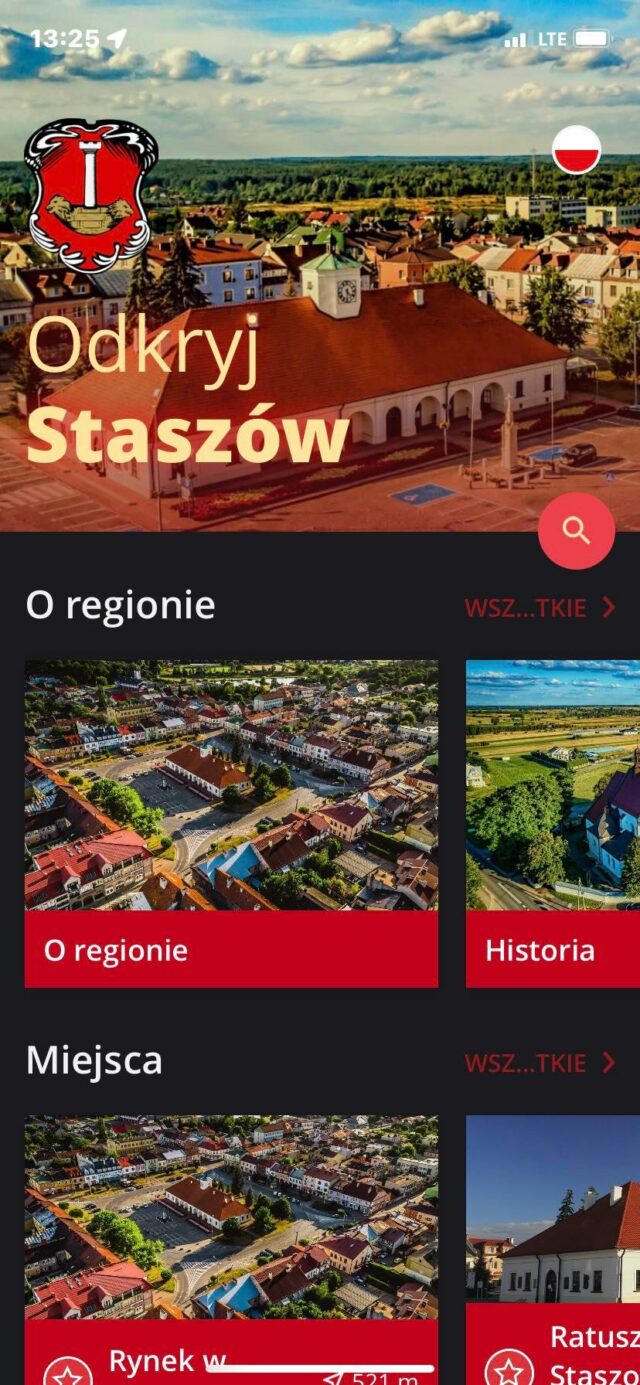Show all items in O regionie section
Image resolution: width=640 pixels, height=1385 pixels.
click(540, 607)
